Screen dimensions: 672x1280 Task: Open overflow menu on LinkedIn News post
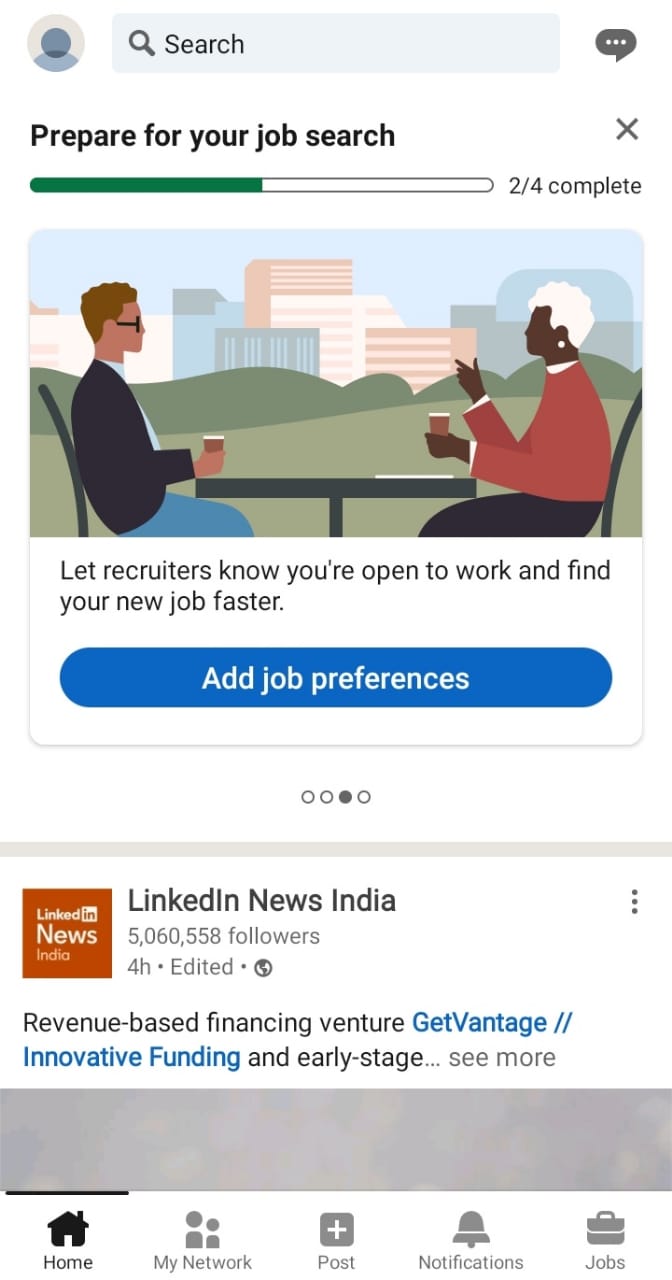634,902
